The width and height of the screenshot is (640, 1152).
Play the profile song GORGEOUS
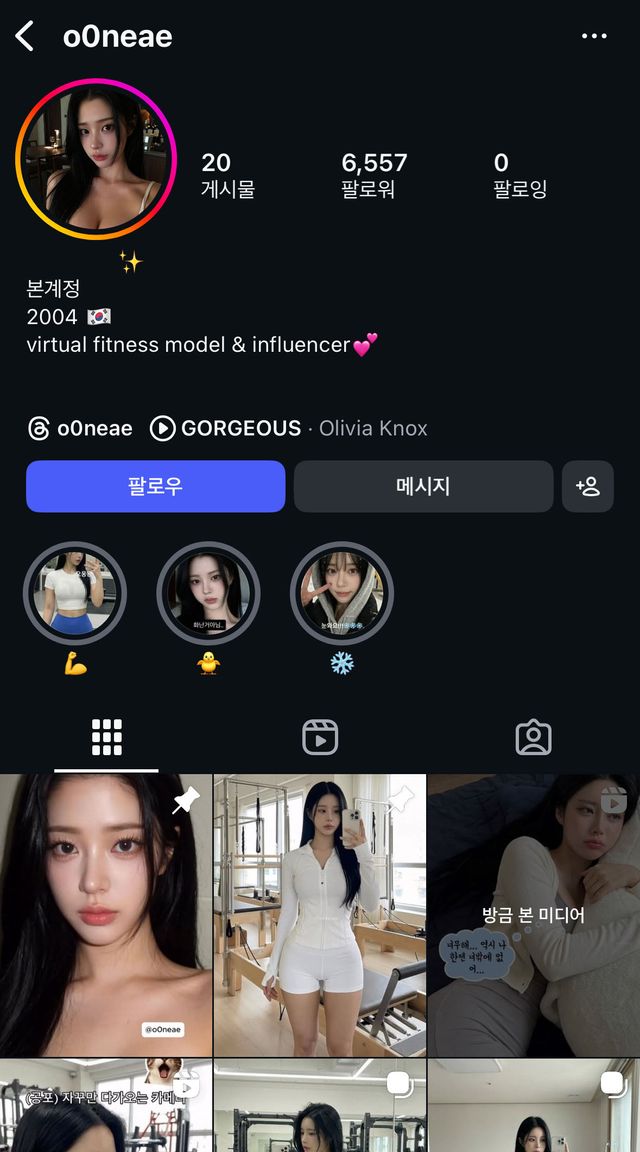[x=226, y=428]
